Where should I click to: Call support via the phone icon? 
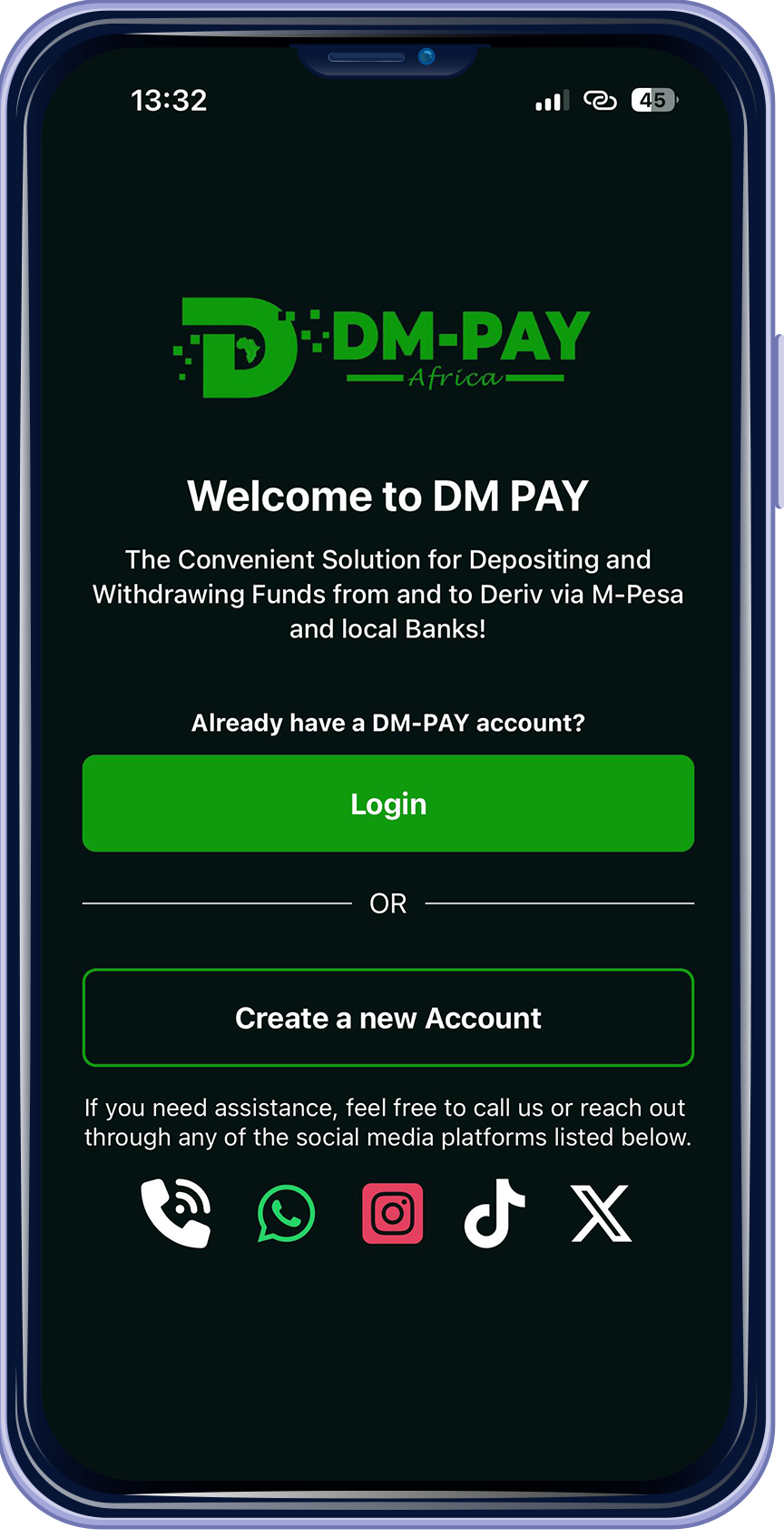pos(176,1213)
